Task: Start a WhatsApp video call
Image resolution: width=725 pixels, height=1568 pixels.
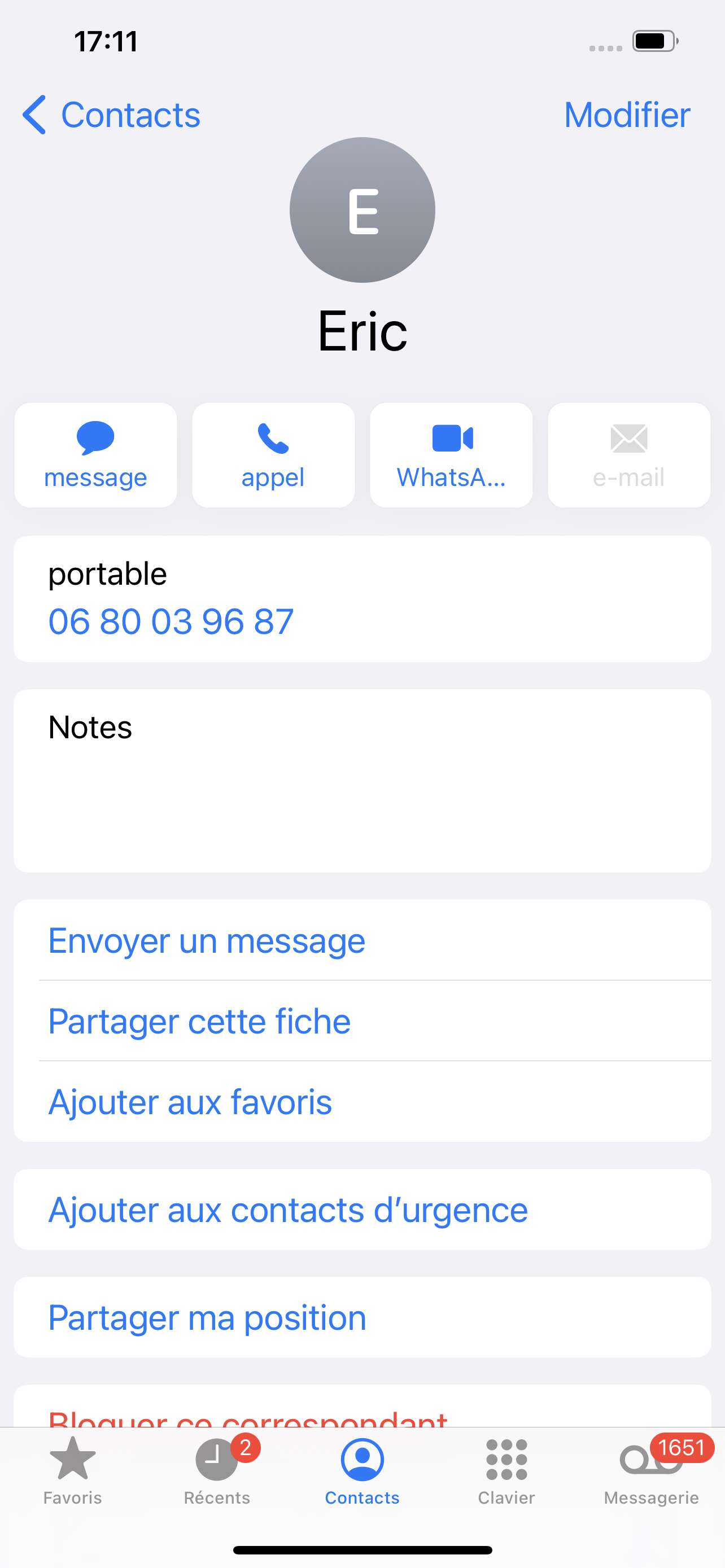Action: pos(451,455)
